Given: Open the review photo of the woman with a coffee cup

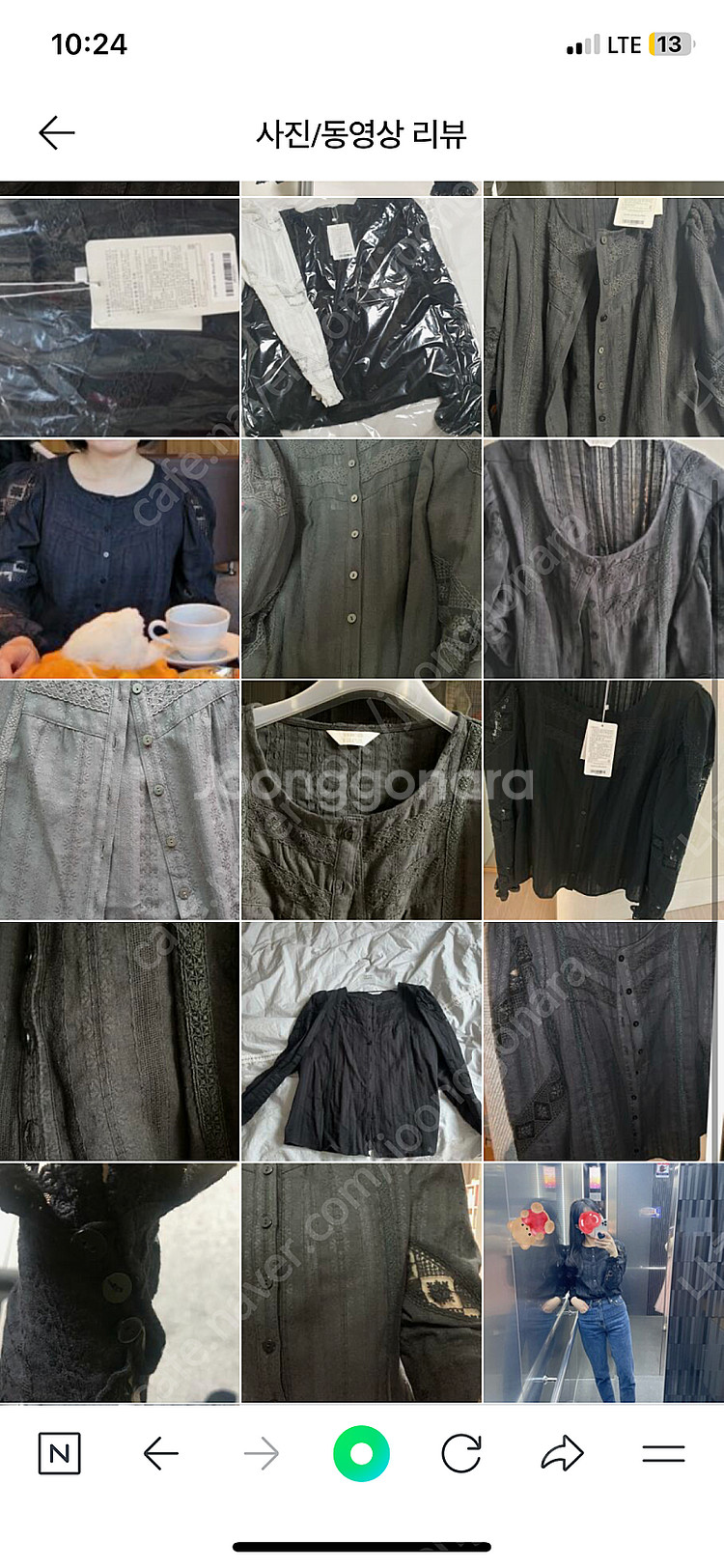Looking at the screenshot, I should (x=119, y=558).
